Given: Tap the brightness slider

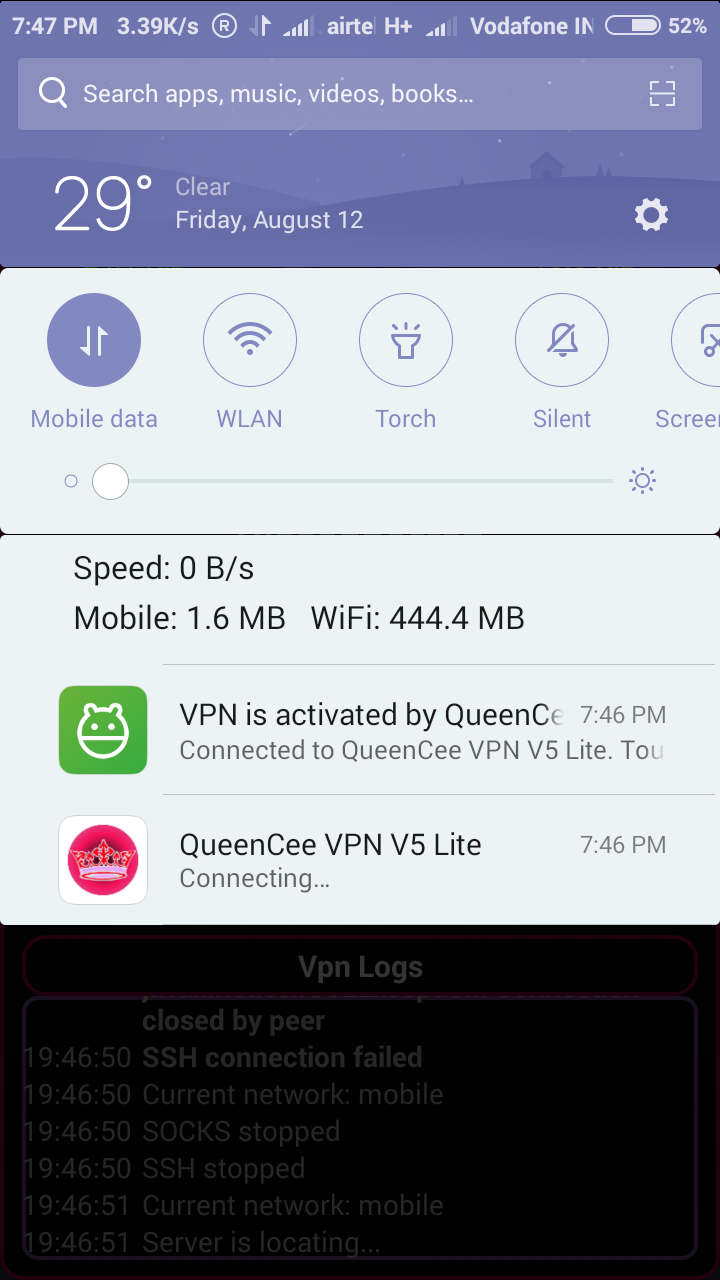Looking at the screenshot, I should point(360,482).
